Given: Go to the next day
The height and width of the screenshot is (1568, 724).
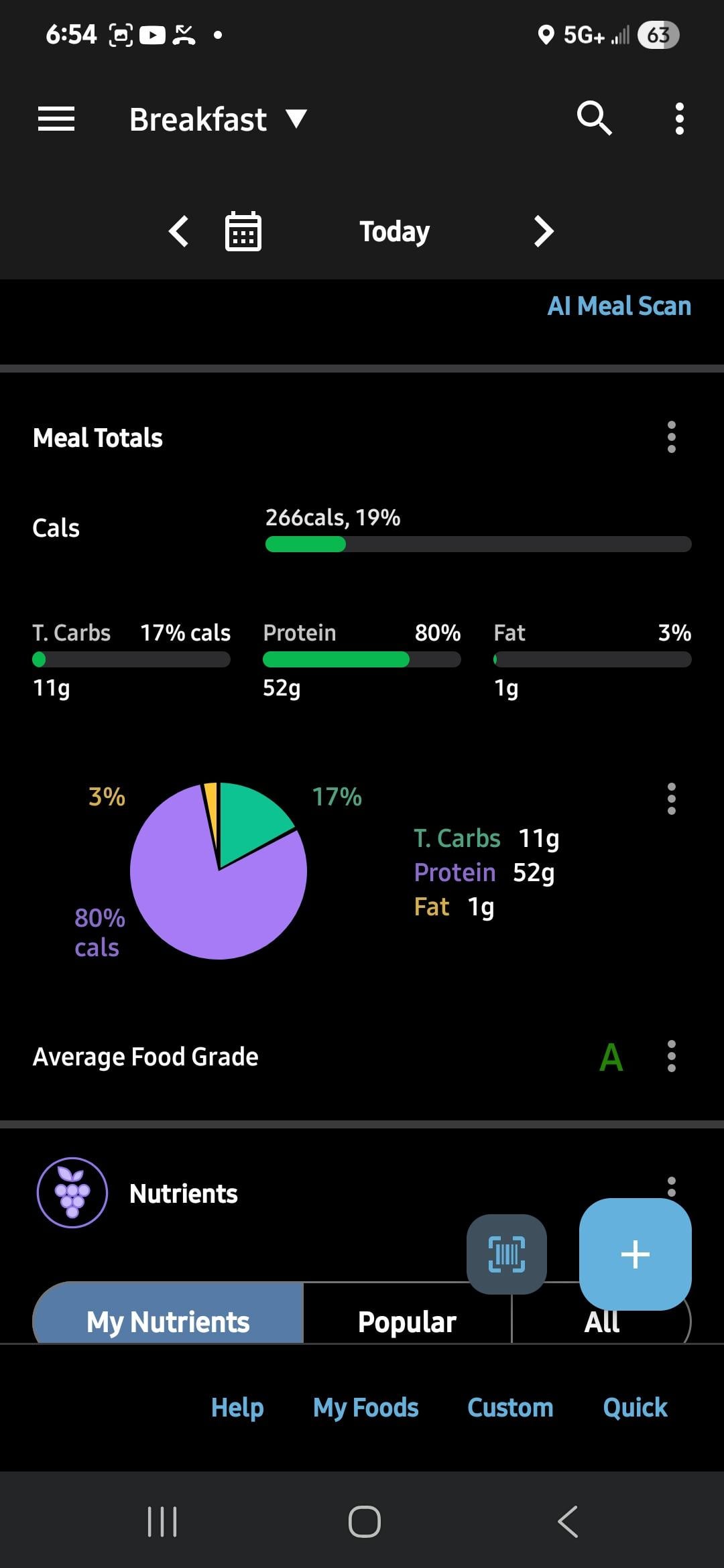Looking at the screenshot, I should [544, 232].
